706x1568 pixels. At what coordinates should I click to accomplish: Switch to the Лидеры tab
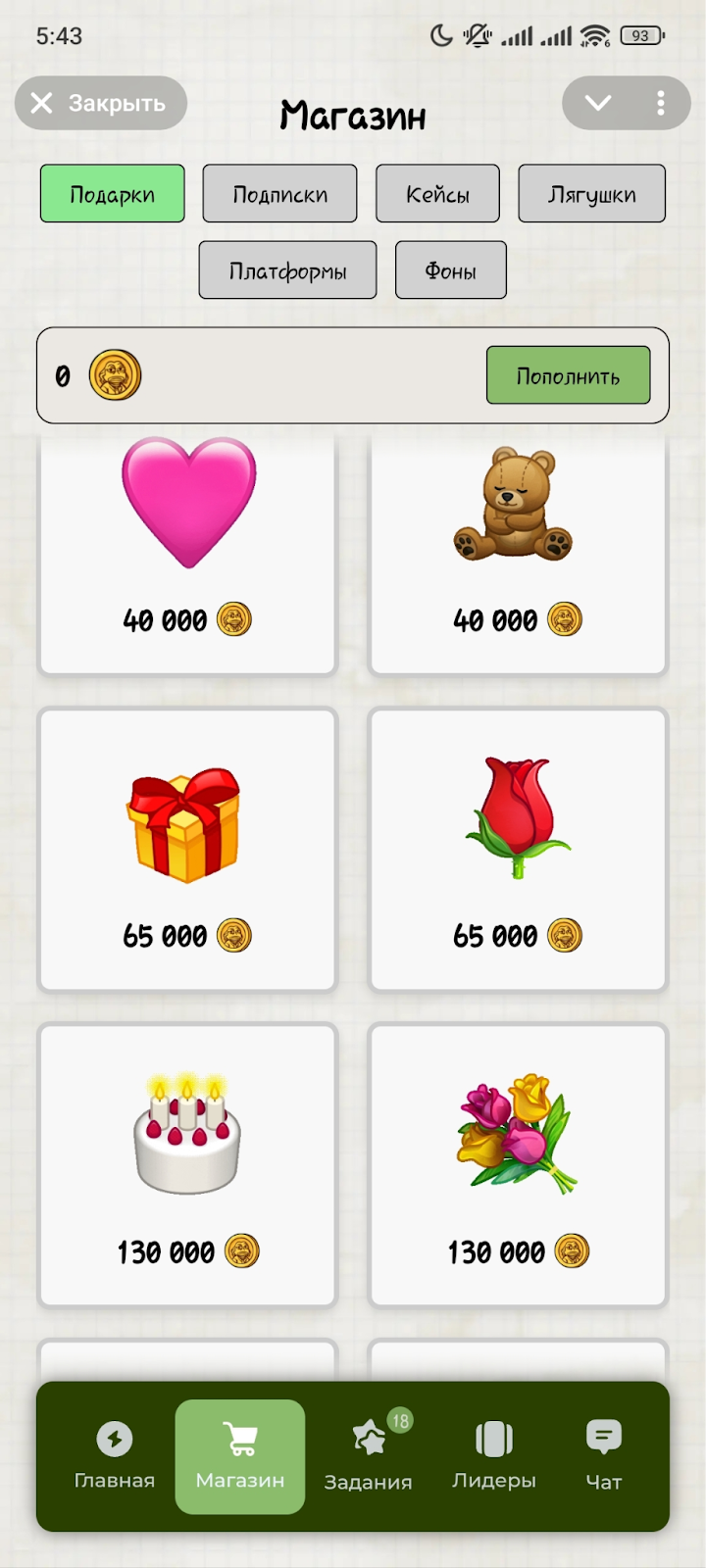point(493,1455)
